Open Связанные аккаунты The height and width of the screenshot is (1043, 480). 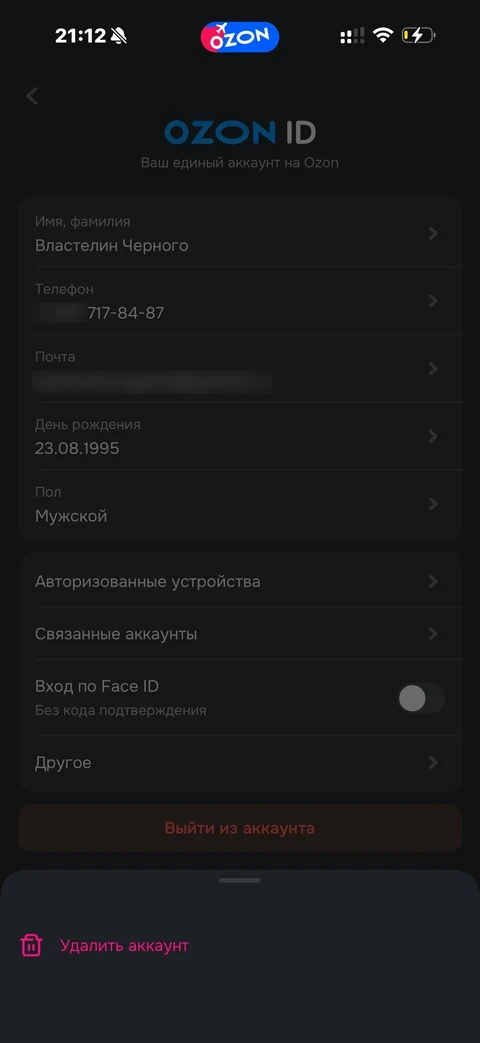[240, 633]
